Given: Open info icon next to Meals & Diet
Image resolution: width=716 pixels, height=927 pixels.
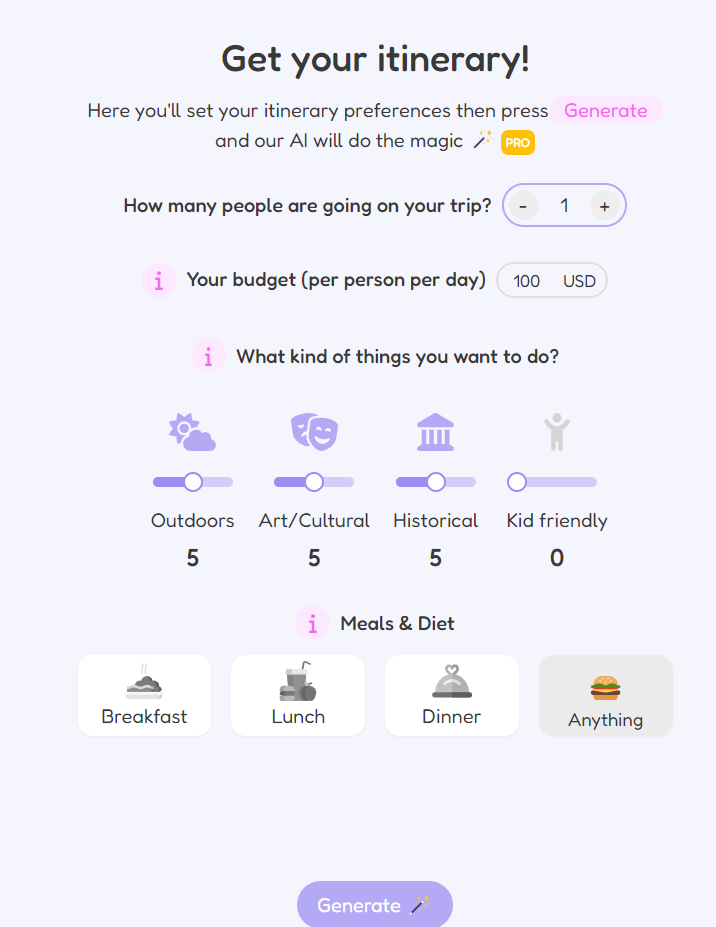Looking at the screenshot, I should 313,623.
